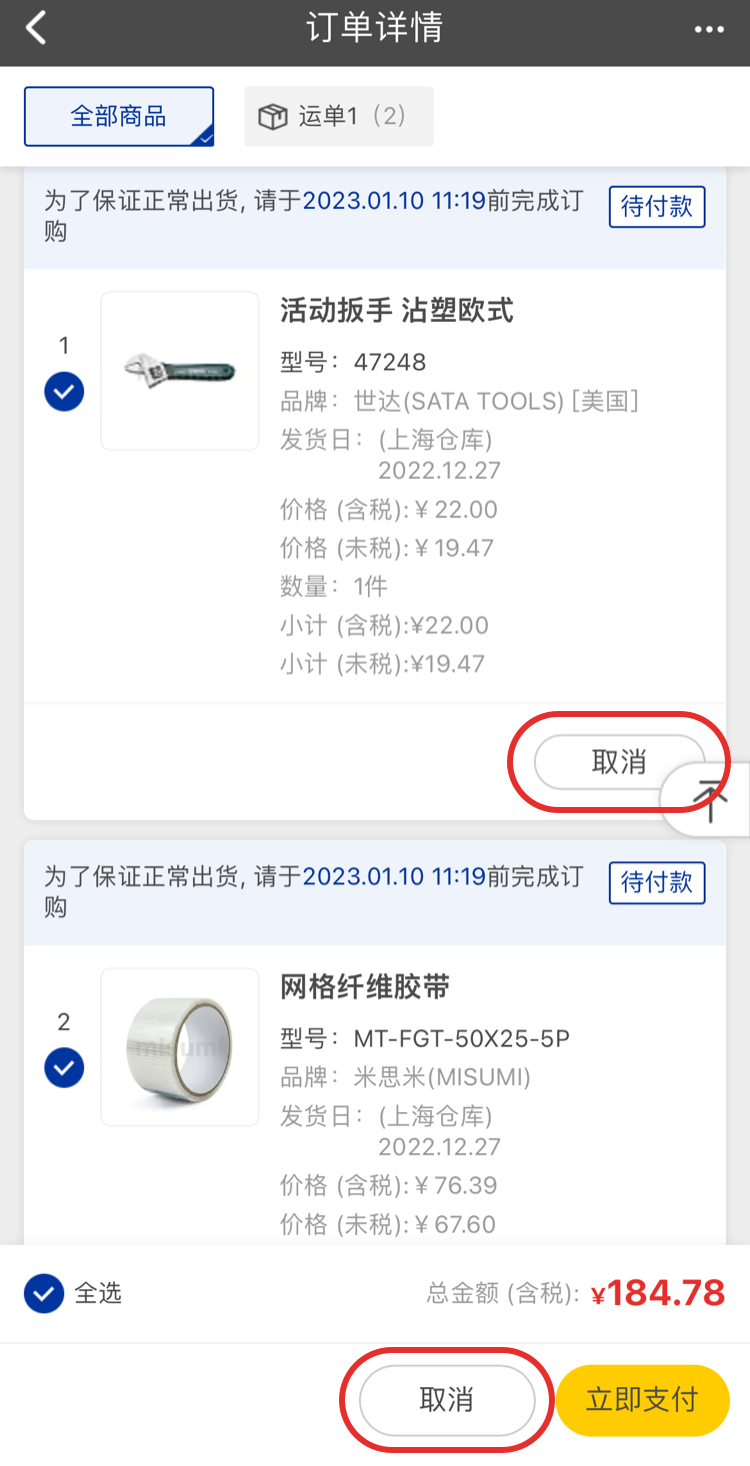
Task: Uncheck item 1 活动扳手 checkbox
Action: (64, 392)
